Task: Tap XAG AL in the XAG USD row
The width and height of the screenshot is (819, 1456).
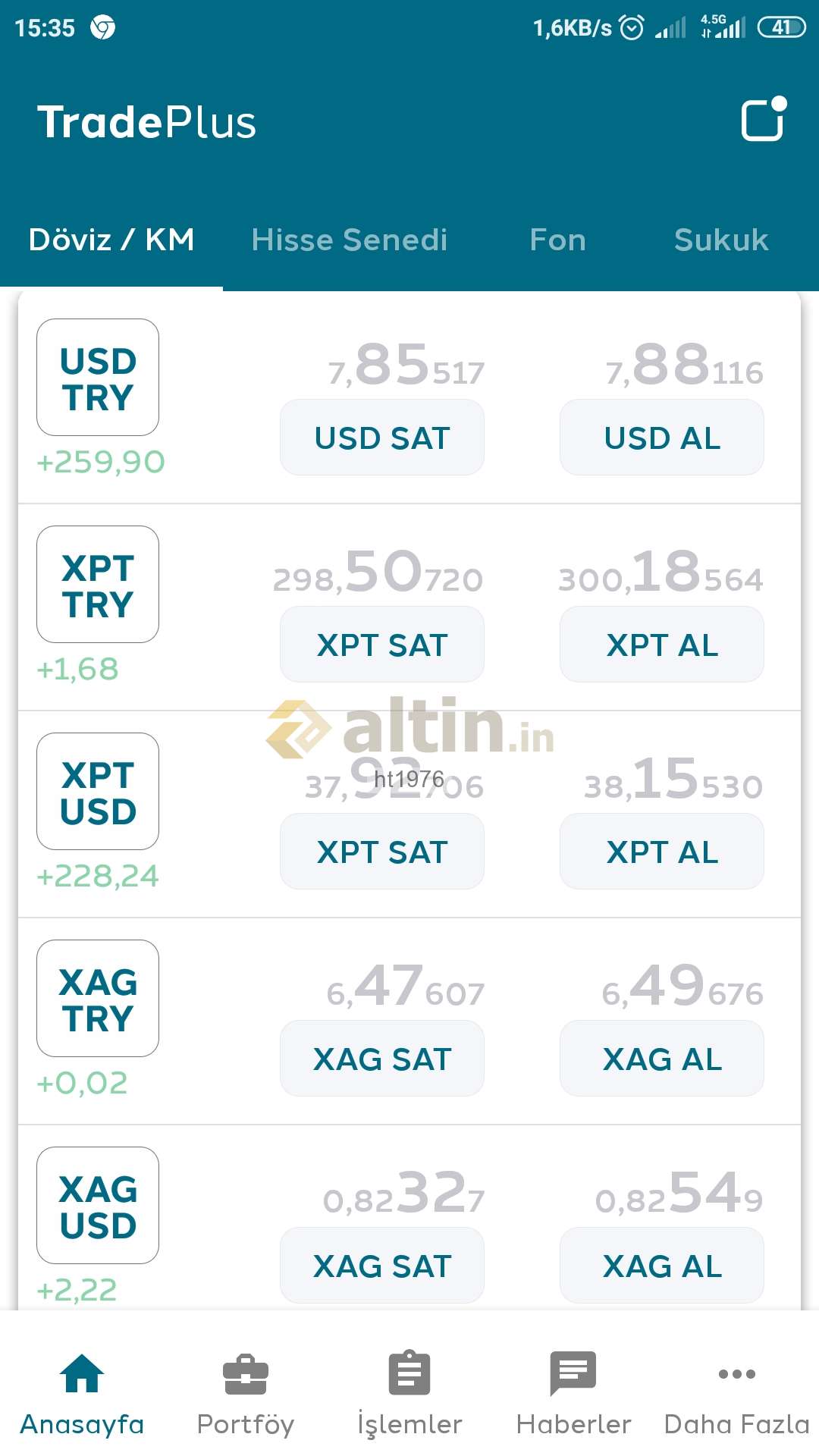Action: click(x=662, y=1266)
